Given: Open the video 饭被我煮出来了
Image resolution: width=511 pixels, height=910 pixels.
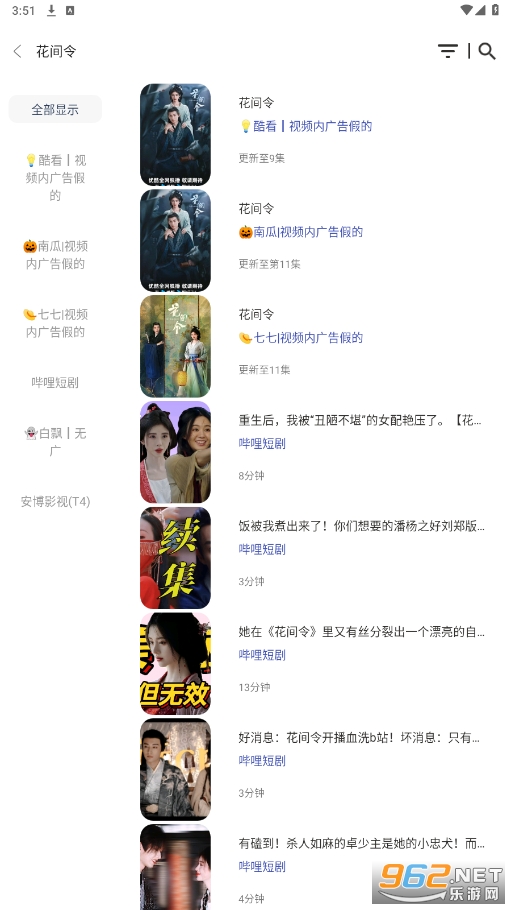Looking at the screenshot, I should click(x=314, y=558).
